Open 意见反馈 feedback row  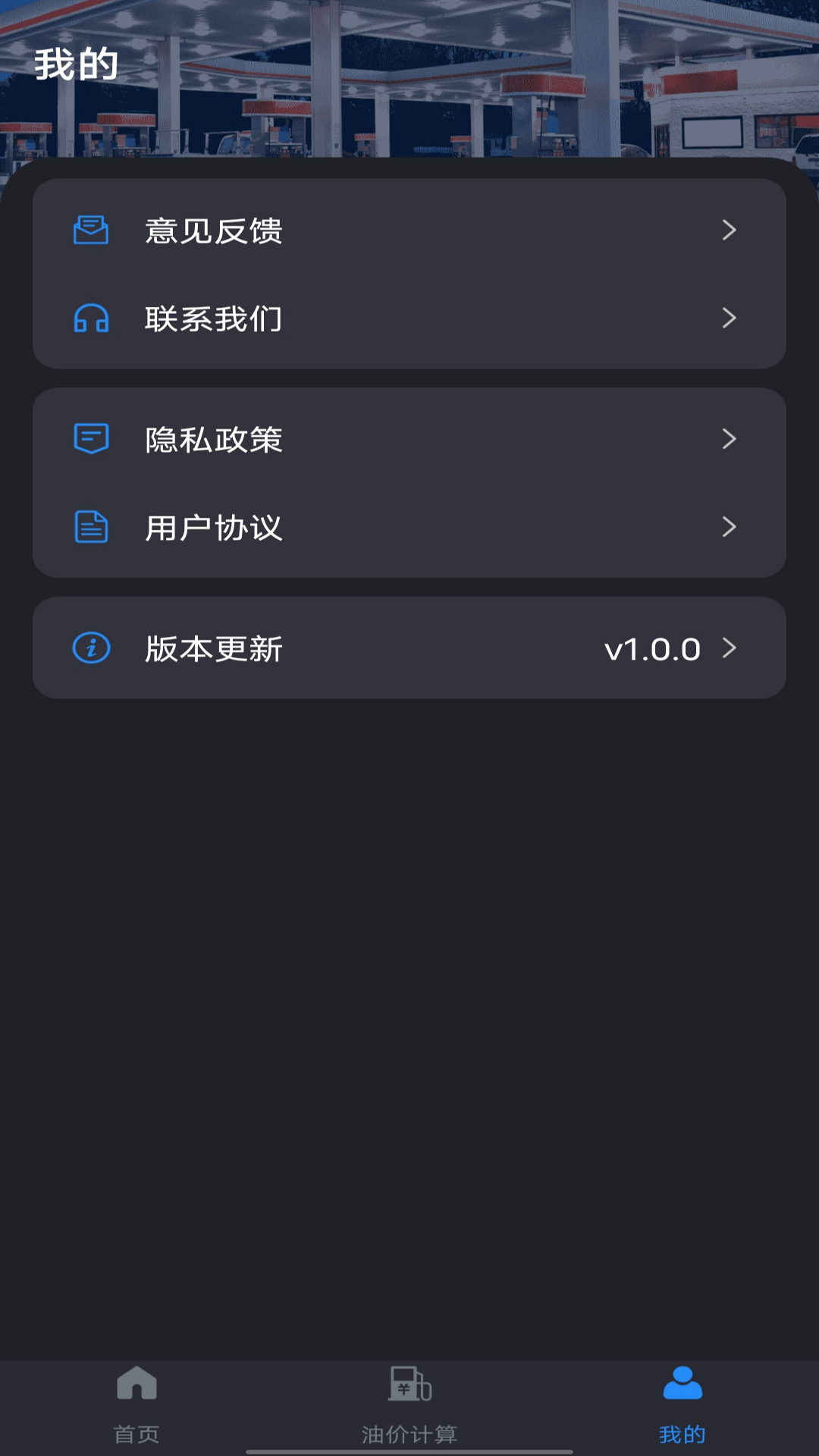(x=408, y=231)
